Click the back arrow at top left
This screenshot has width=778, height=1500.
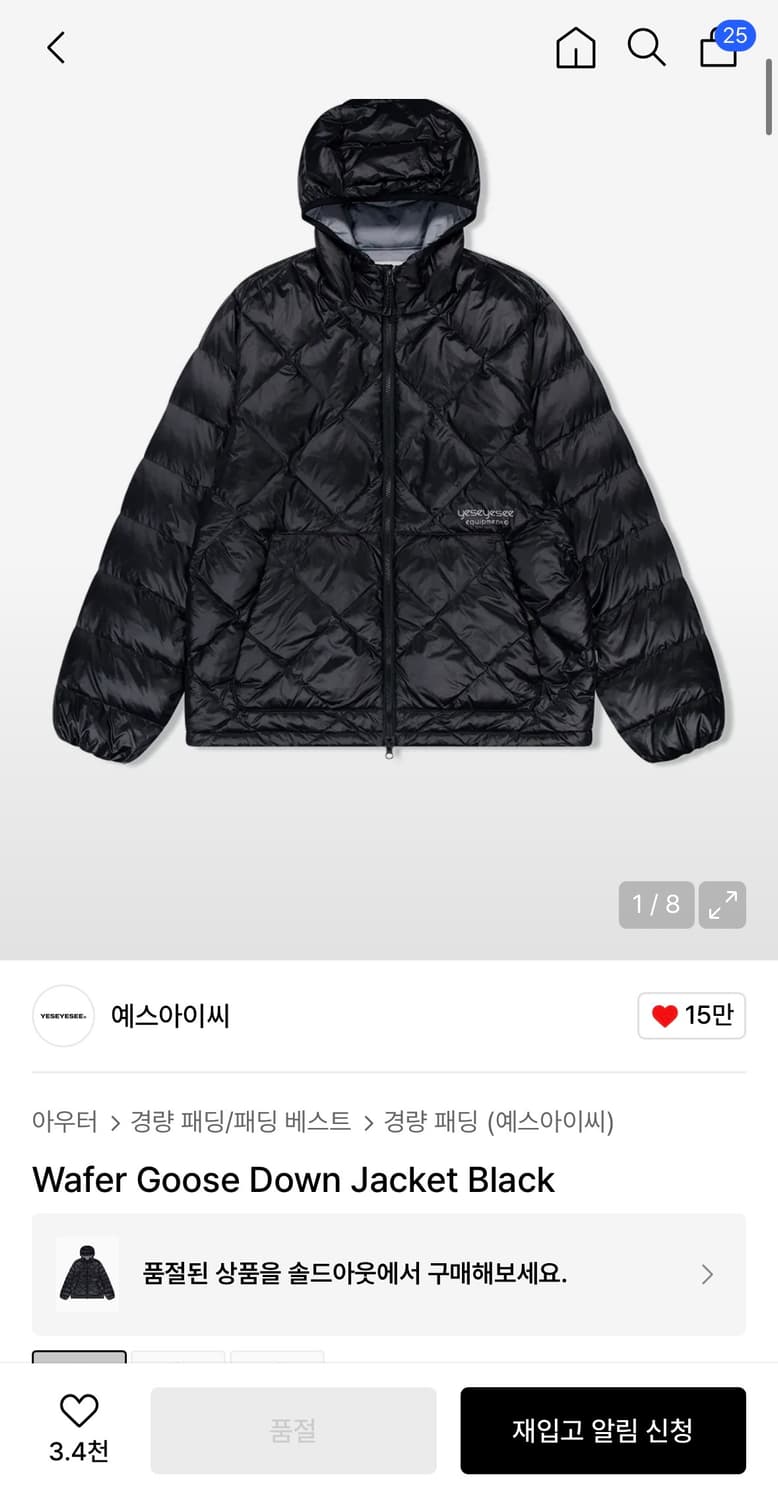pos(55,47)
